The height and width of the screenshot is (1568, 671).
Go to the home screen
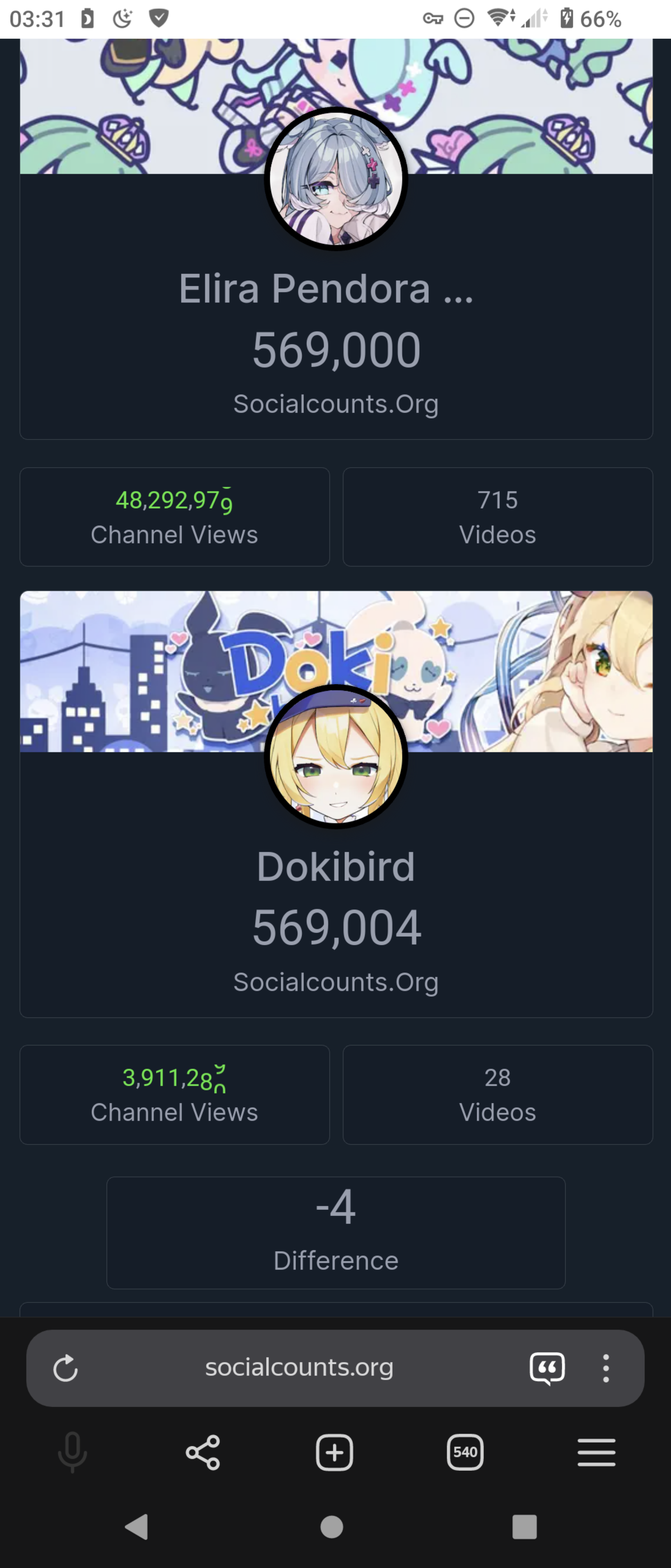pos(331,1526)
